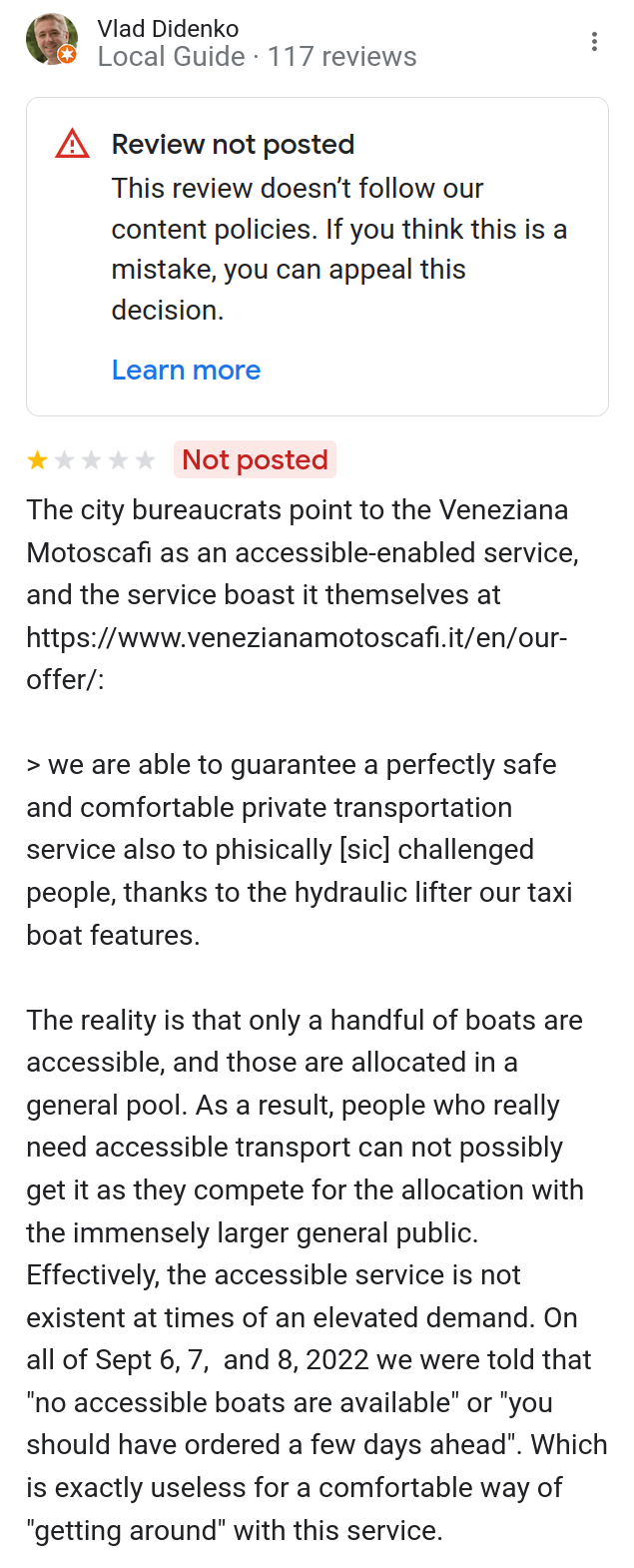Open the review's three-dot overflow menu
Viewport: 634px width, 1568px height.
pos(594,41)
